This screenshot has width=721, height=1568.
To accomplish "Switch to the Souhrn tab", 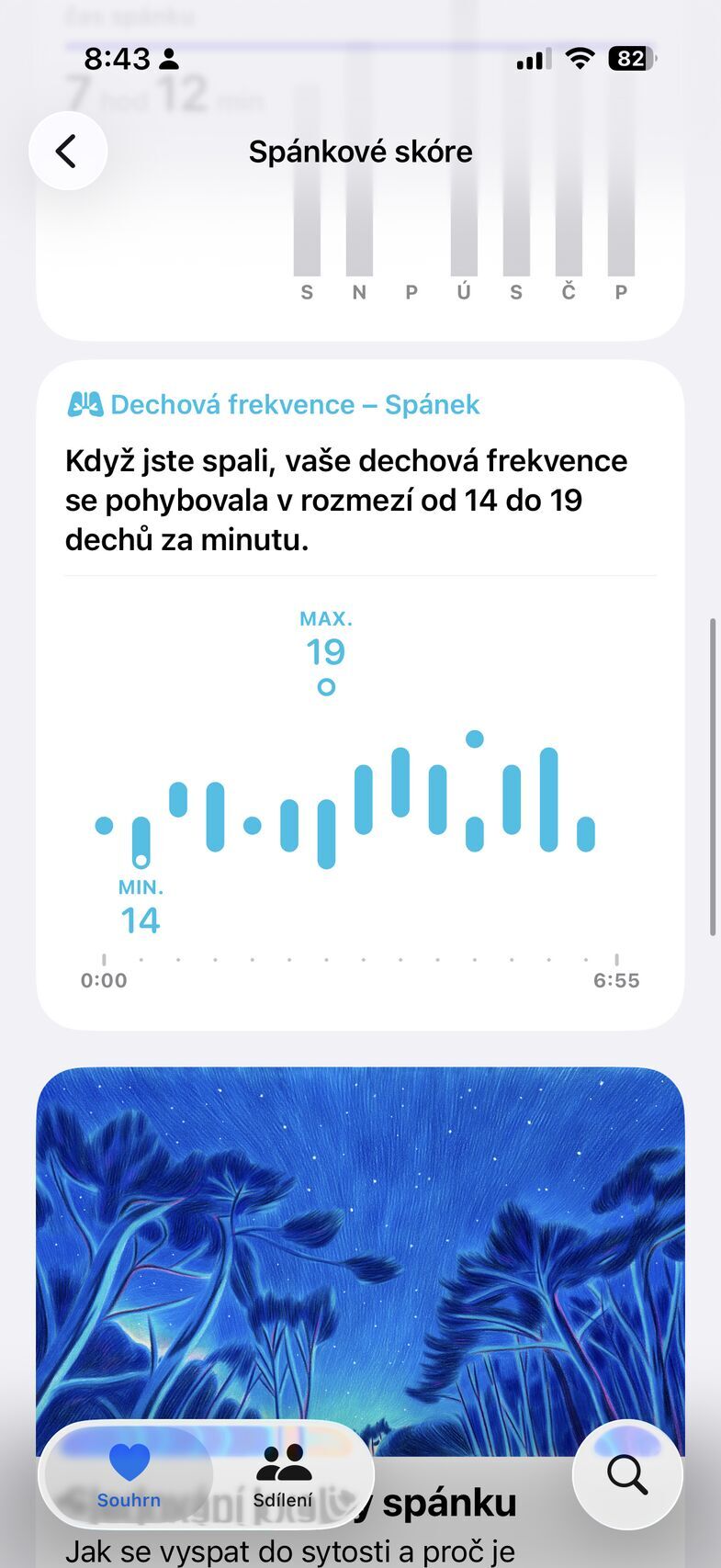I will click(129, 1474).
